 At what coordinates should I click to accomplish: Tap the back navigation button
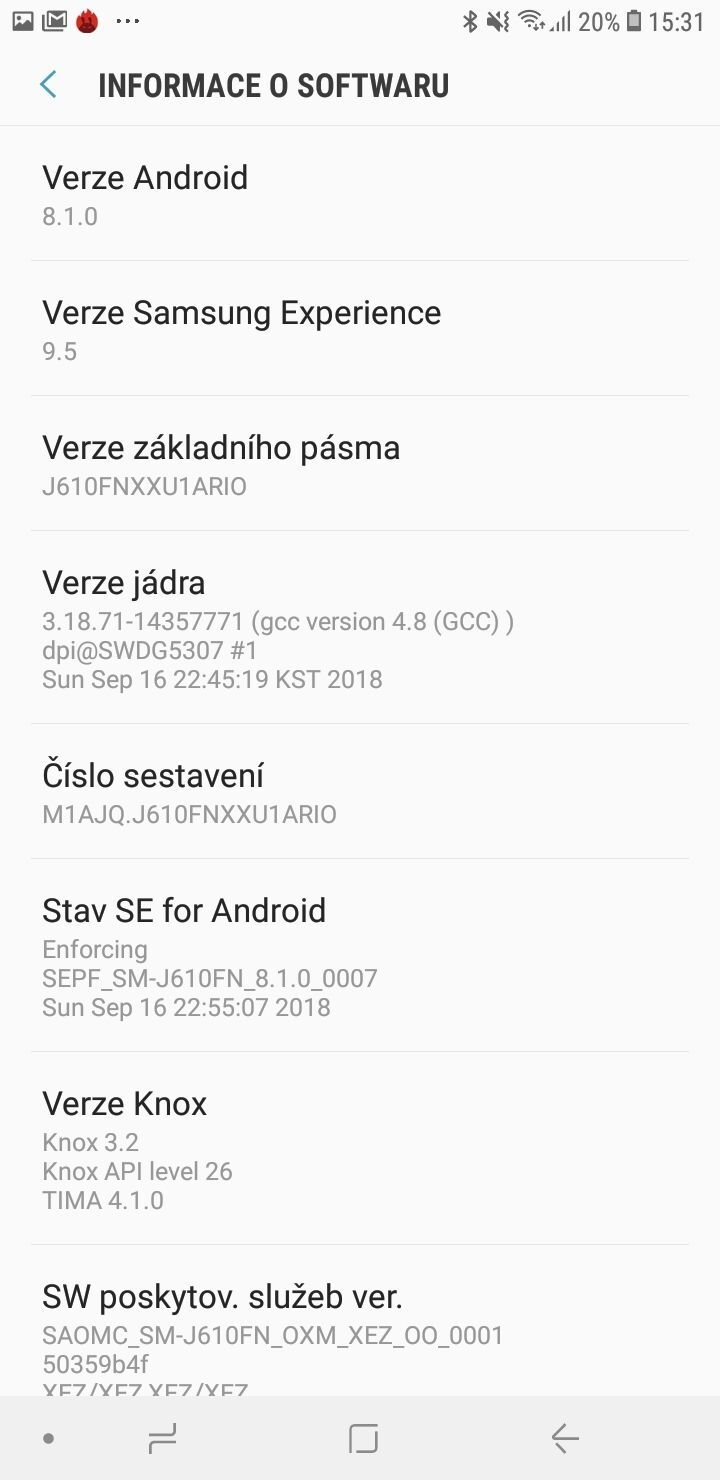(563, 1438)
